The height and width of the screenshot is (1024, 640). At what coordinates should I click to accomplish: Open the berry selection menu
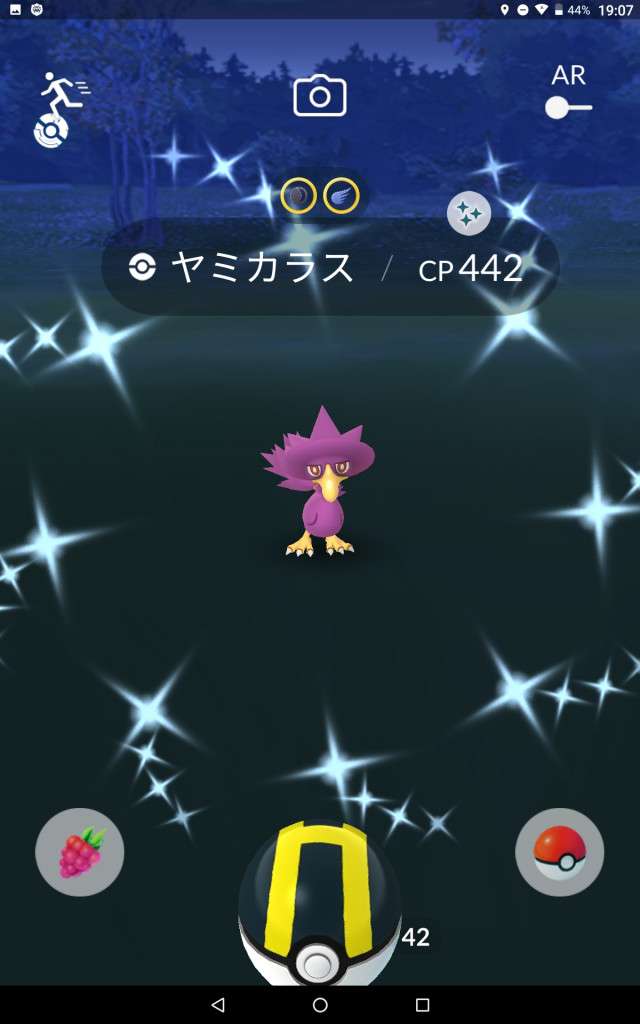coord(80,852)
